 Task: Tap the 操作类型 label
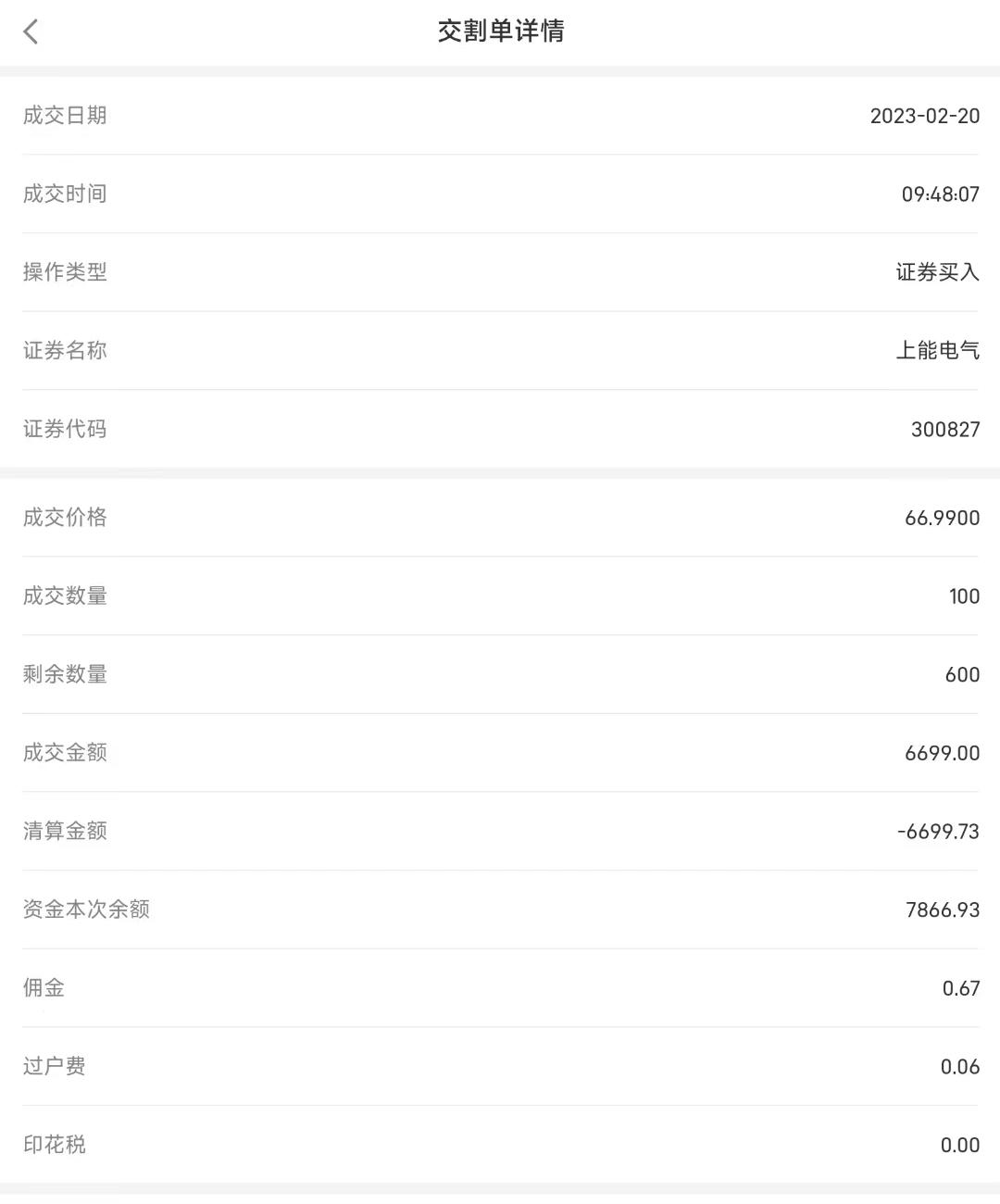[x=64, y=273]
